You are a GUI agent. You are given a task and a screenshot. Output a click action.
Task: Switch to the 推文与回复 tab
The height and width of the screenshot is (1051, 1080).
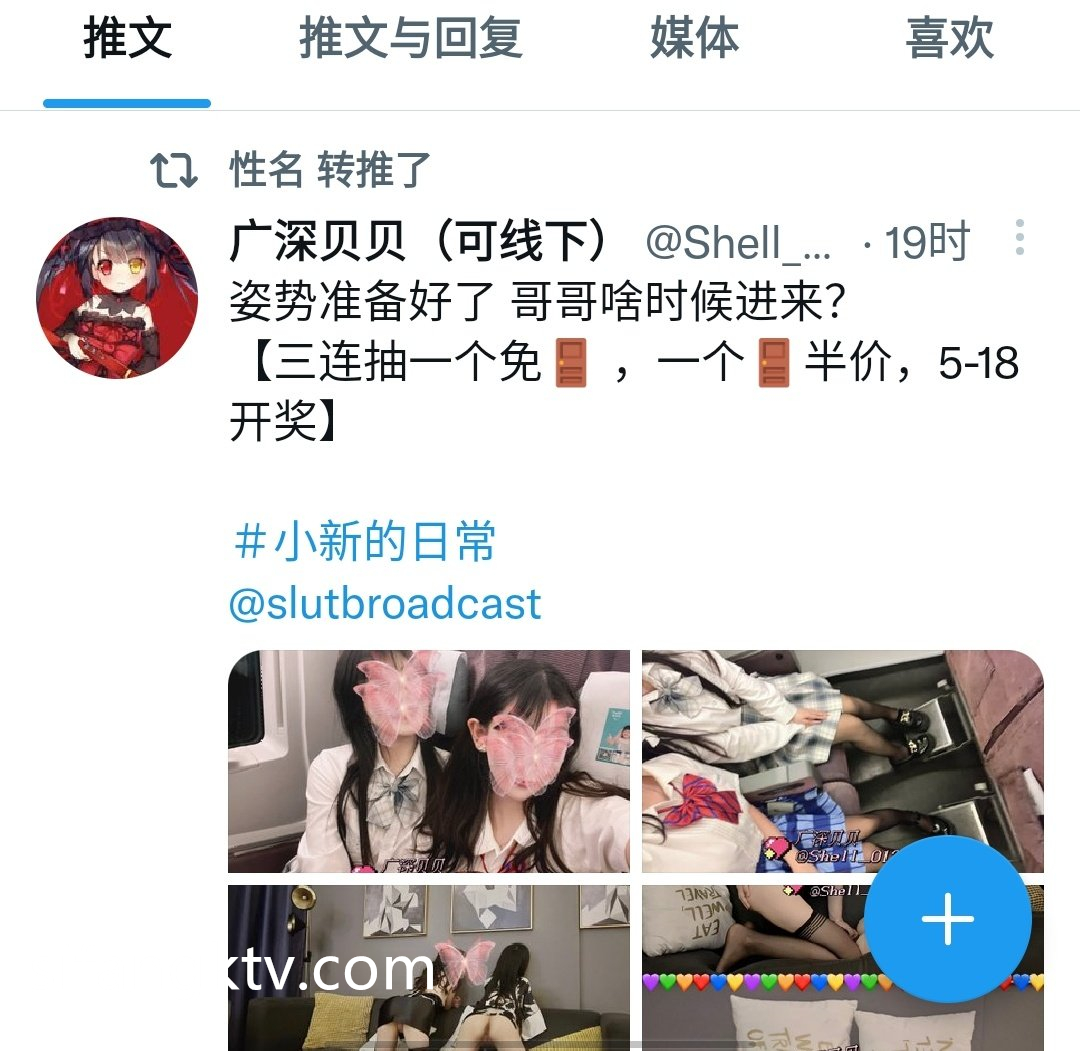point(410,40)
